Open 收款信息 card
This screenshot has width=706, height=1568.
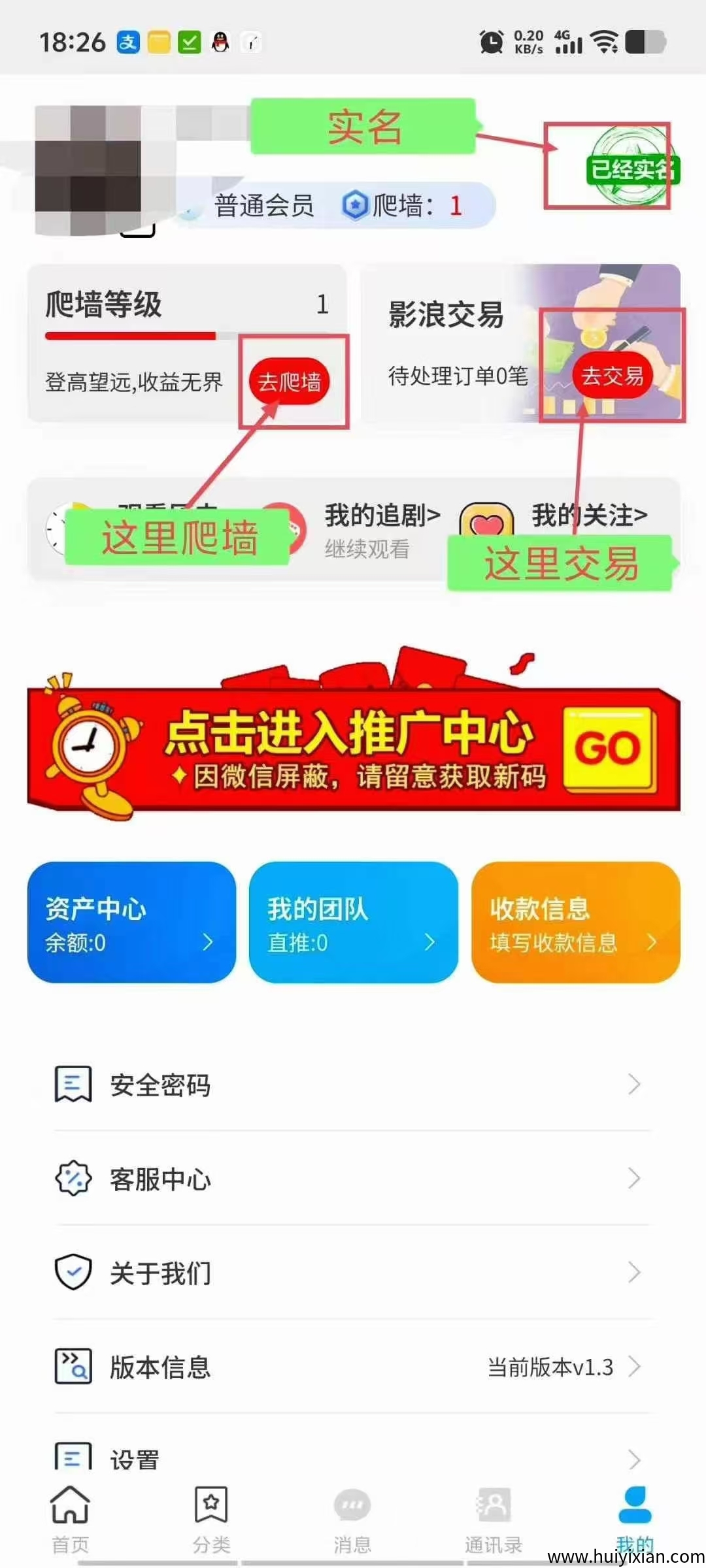(x=575, y=923)
